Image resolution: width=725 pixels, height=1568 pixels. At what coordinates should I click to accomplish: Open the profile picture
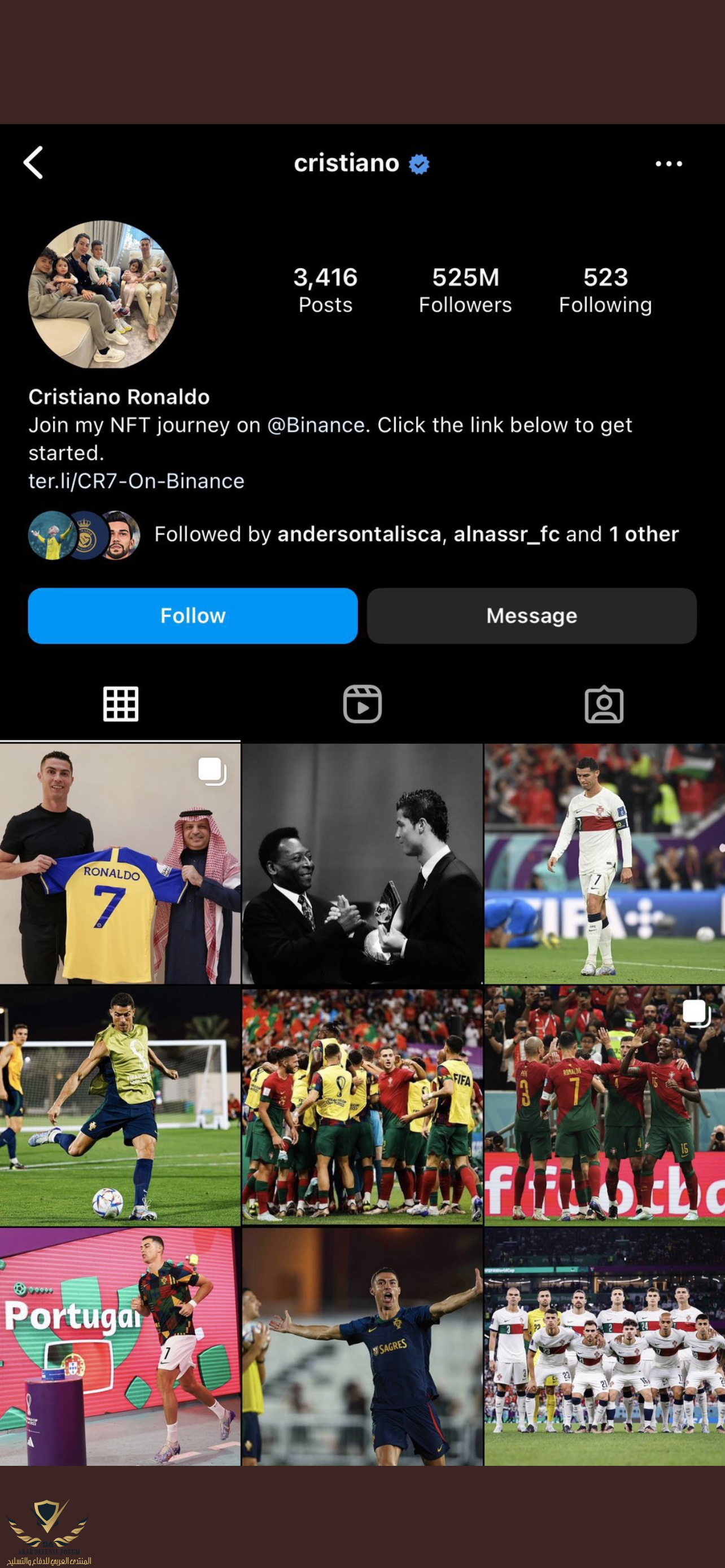(x=103, y=295)
